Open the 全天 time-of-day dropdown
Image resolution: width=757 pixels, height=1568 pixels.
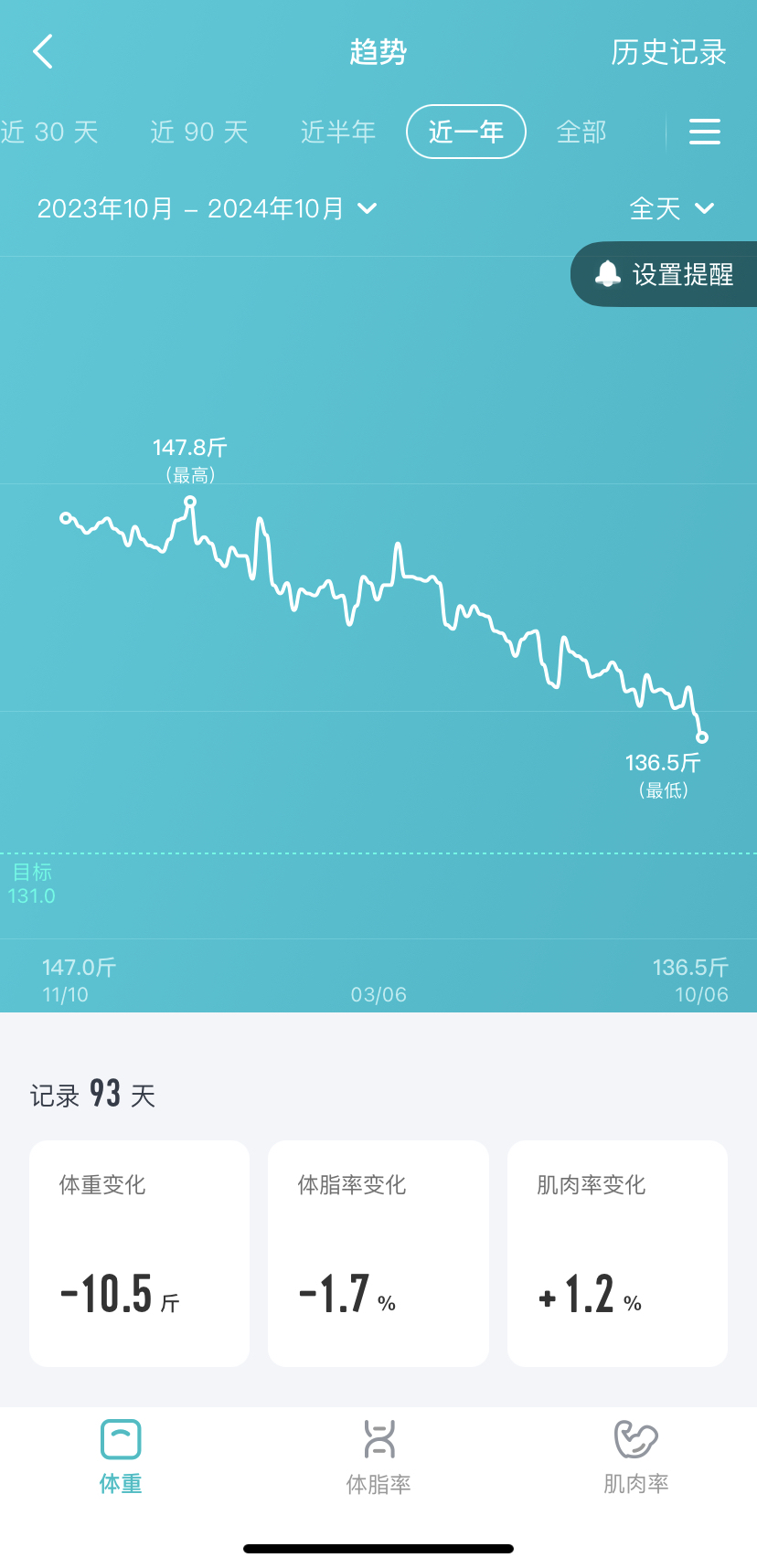672,209
